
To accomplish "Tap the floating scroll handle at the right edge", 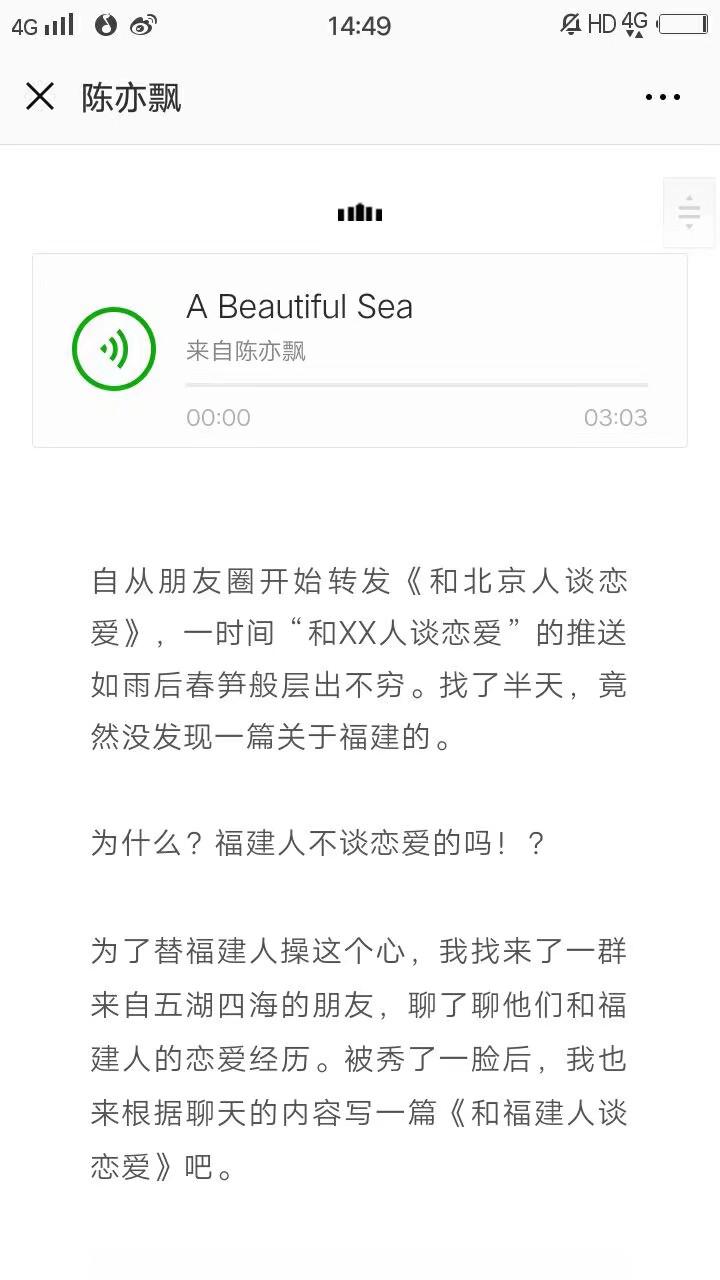I will [689, 212].
